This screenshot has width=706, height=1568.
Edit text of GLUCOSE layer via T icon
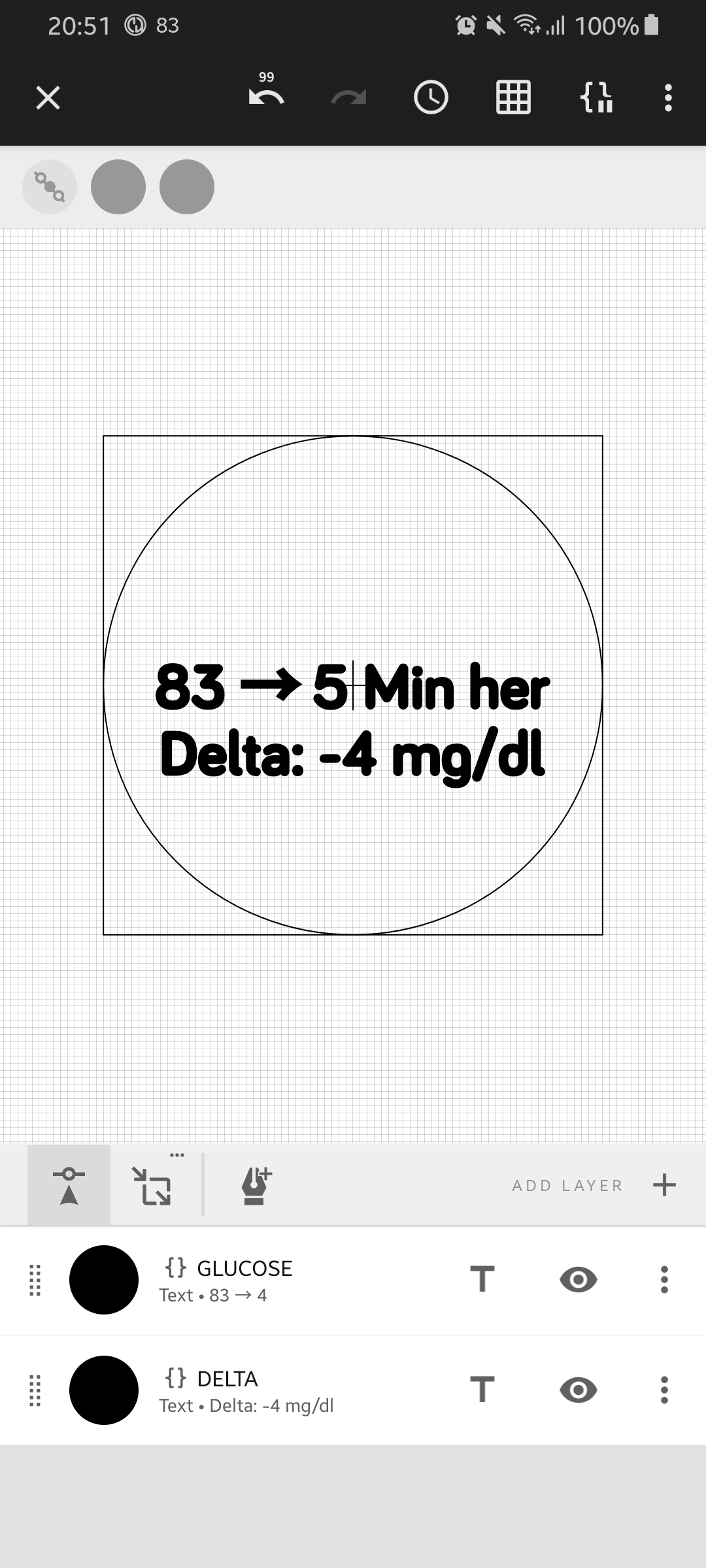[x=482, y=1280]
